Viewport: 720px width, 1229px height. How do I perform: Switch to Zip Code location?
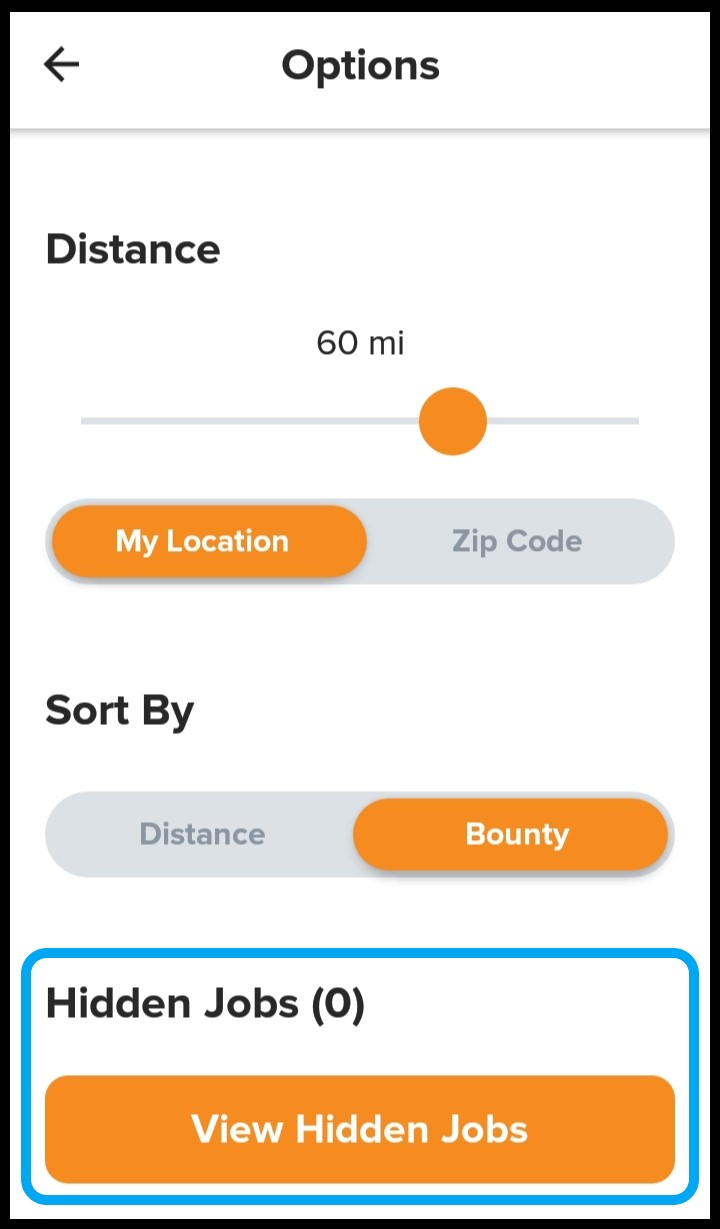[x=517, y=541]
